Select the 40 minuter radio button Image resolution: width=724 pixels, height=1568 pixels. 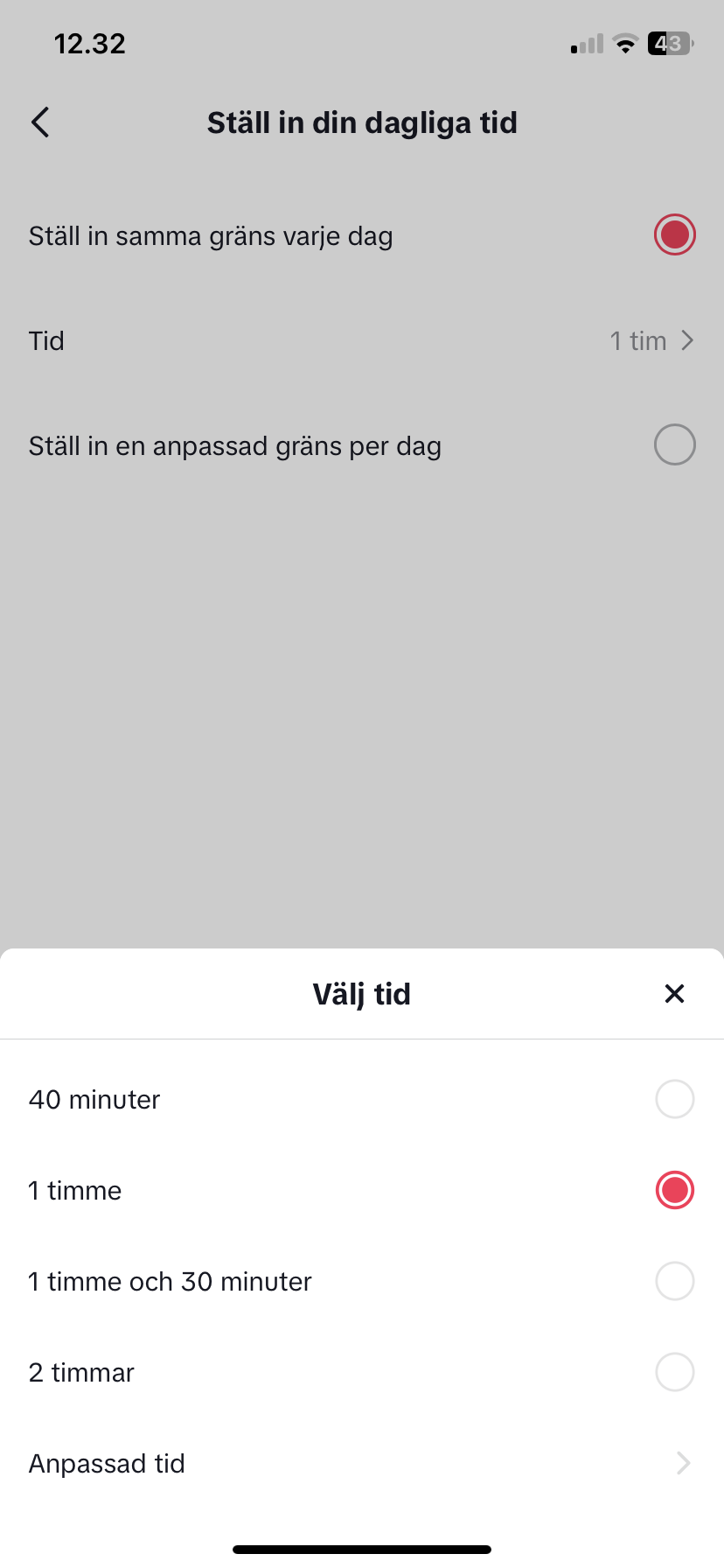[673, 1099]
